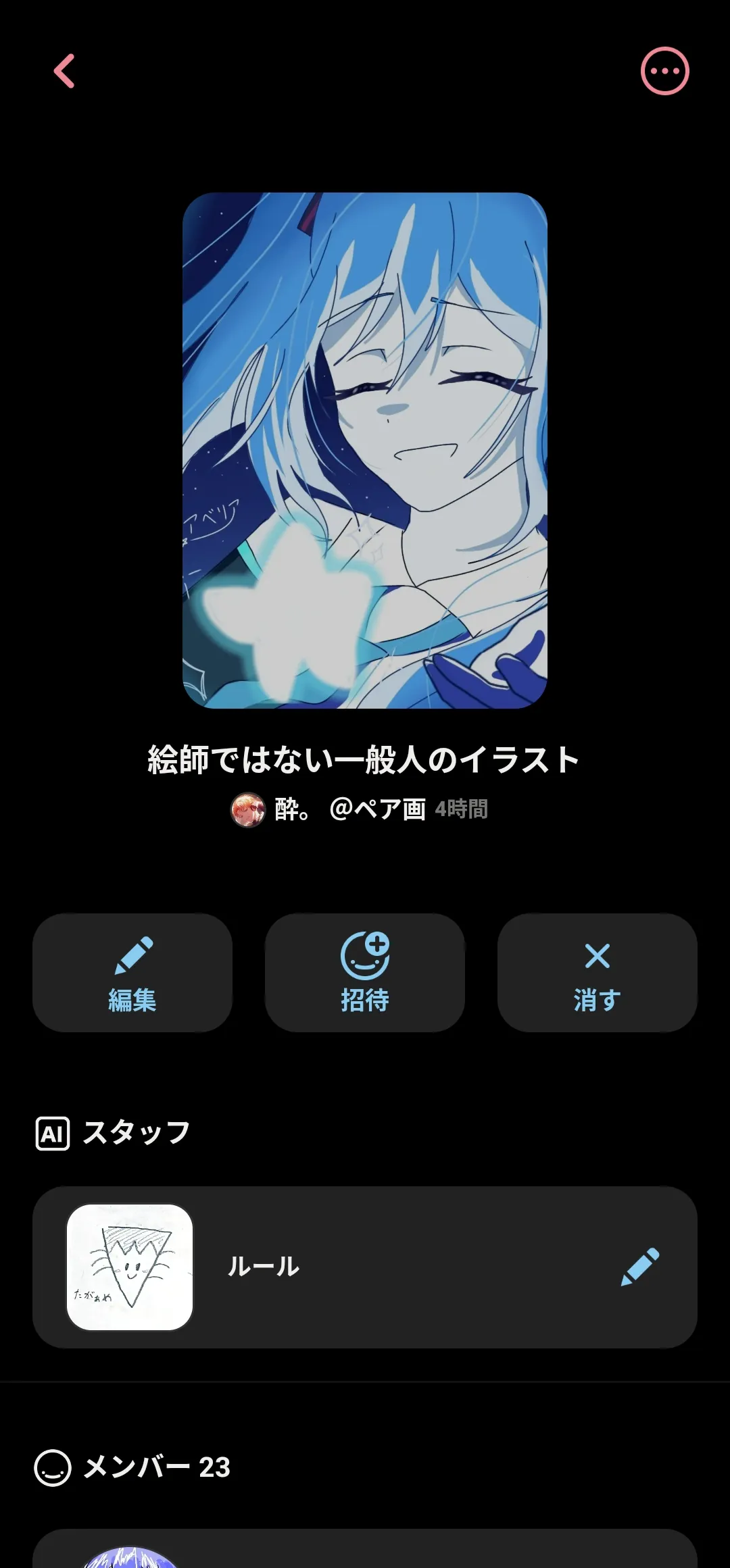The width and height of the screenshot is (730, 1568).
Task: Go back using the pink arrow
Action: 65,71
